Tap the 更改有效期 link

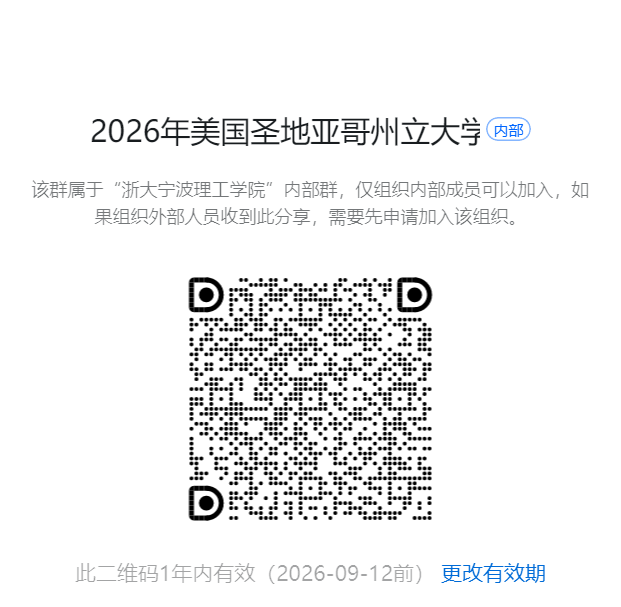point(493,574)
